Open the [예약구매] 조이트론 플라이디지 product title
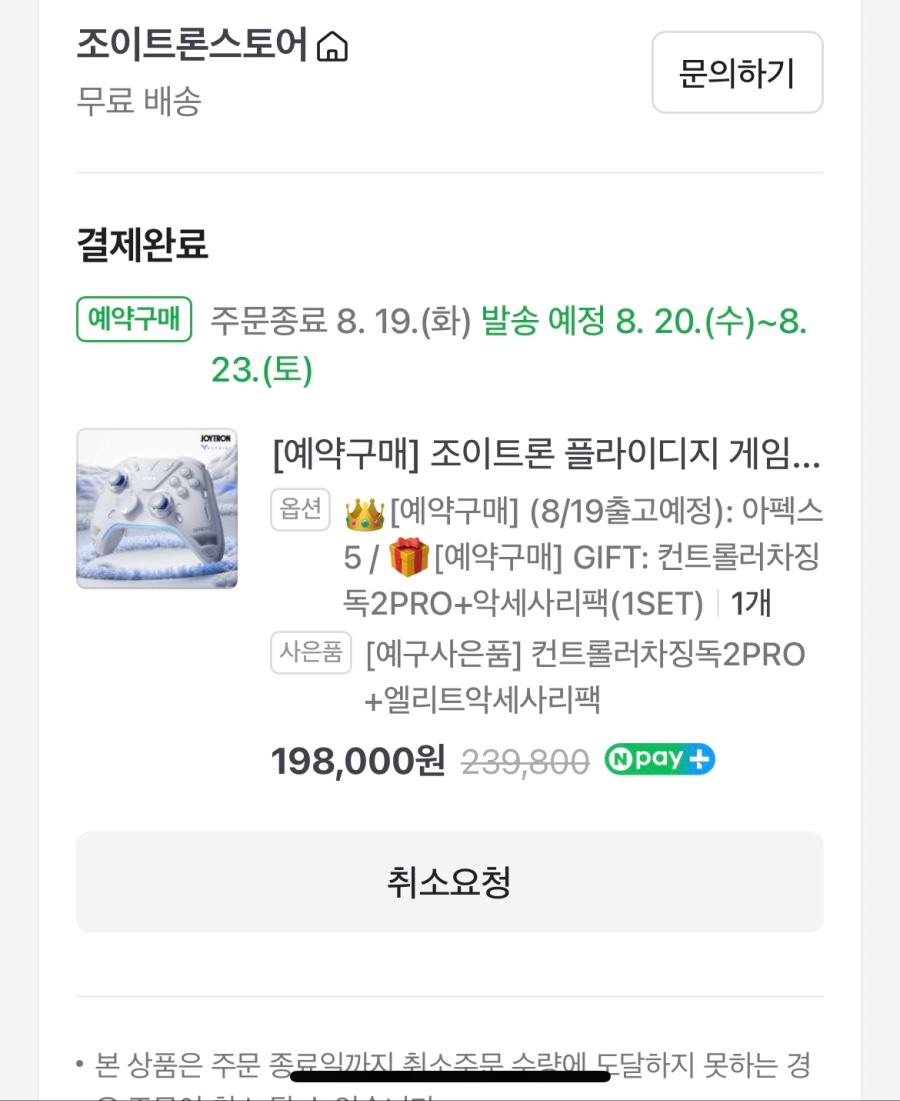The width and height of the screenshot is (900, 1101). 546,455
